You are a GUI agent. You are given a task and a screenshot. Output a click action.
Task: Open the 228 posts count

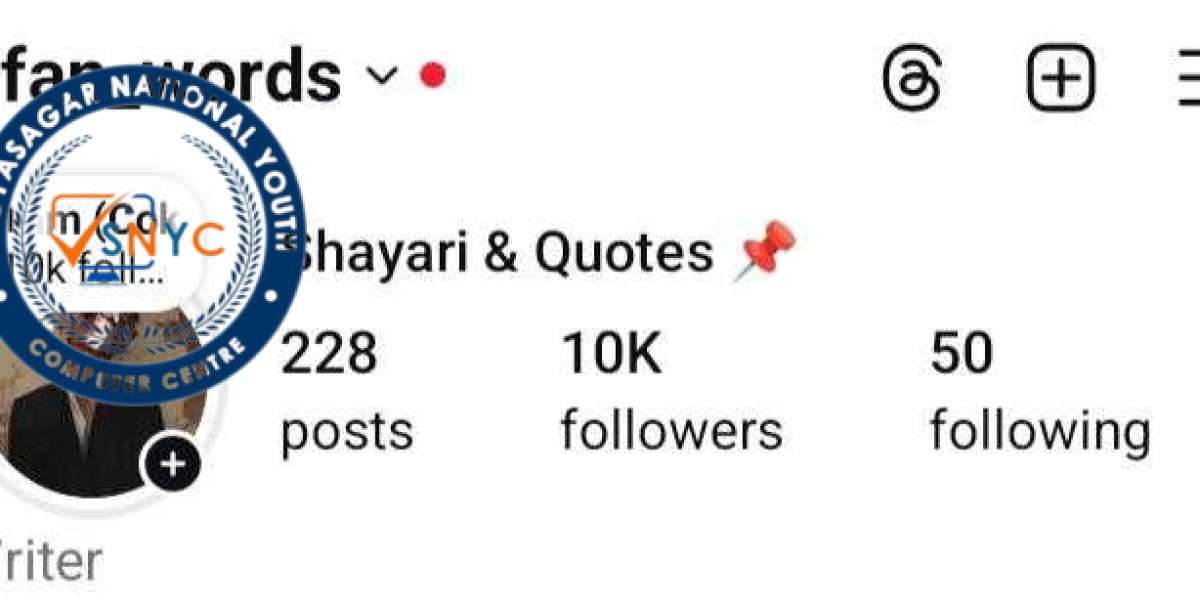tap(346, 392)
